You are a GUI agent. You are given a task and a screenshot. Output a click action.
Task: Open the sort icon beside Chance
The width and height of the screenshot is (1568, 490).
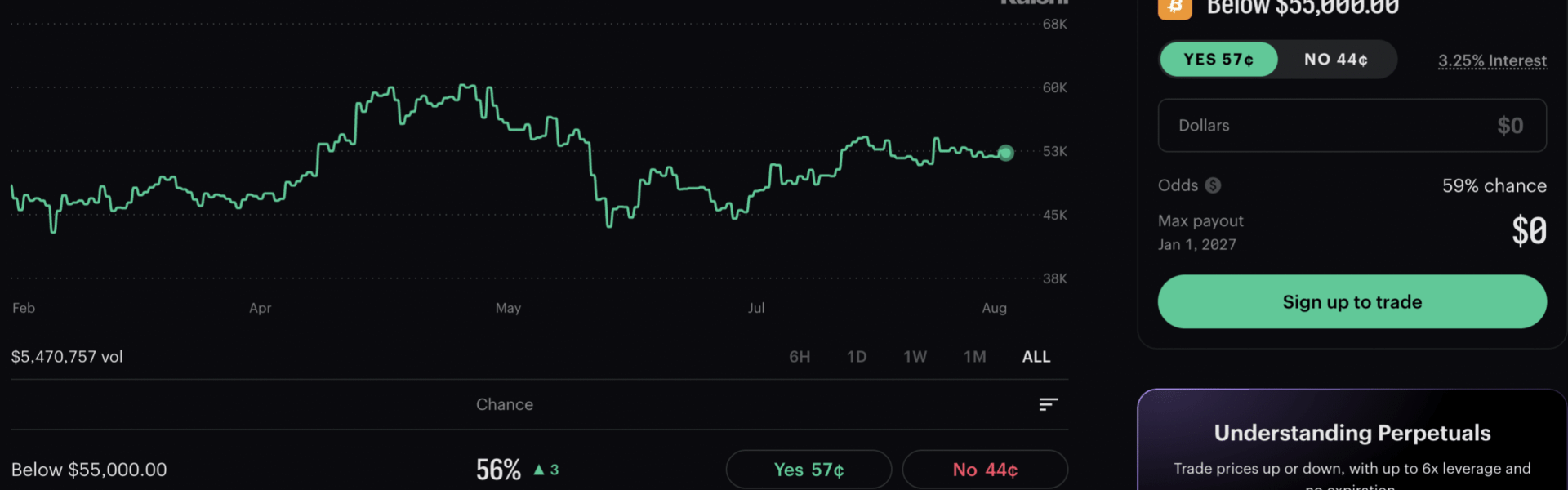tap(1049, 404)
